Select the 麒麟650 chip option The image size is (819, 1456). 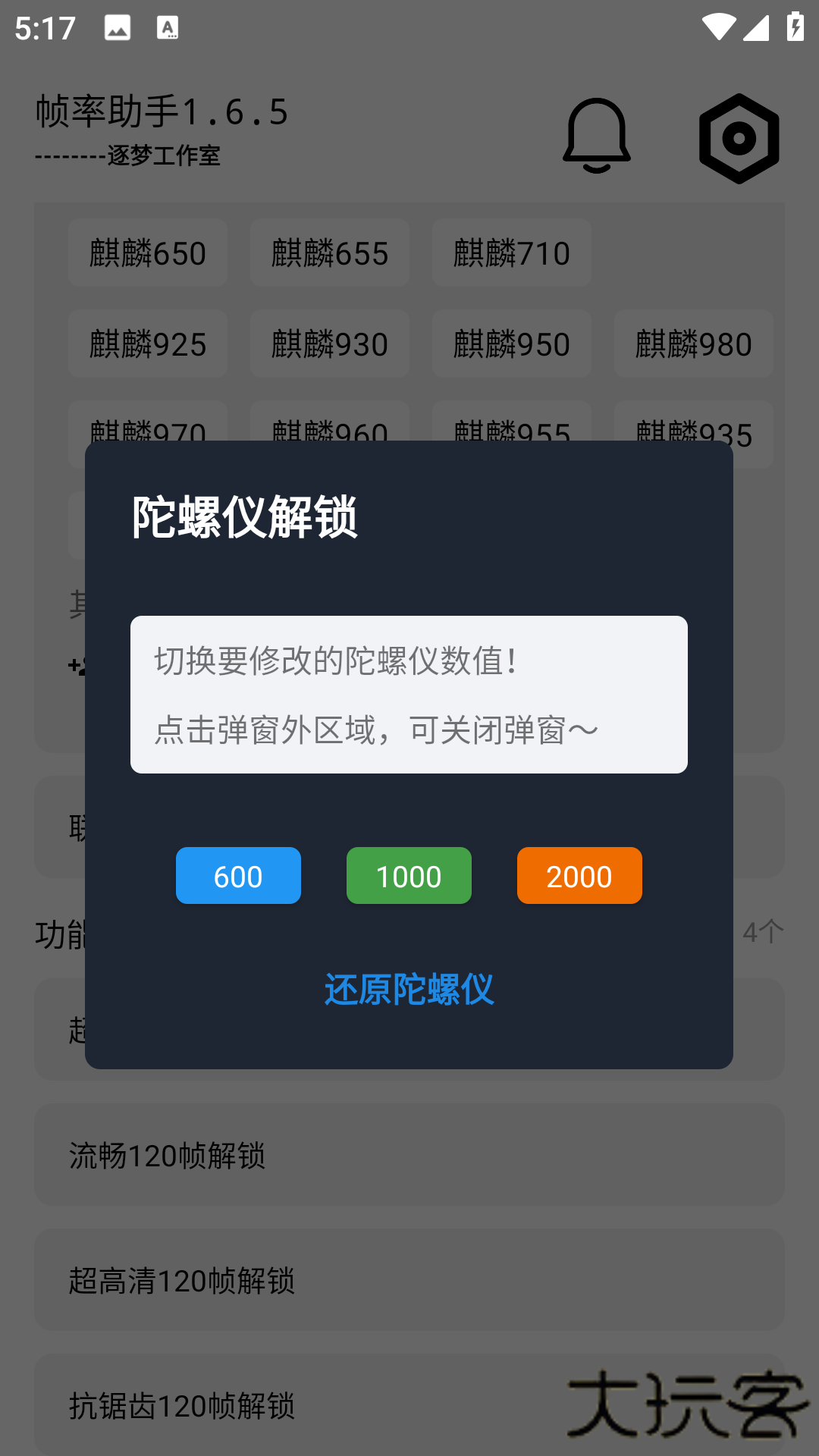pos(147,253)
